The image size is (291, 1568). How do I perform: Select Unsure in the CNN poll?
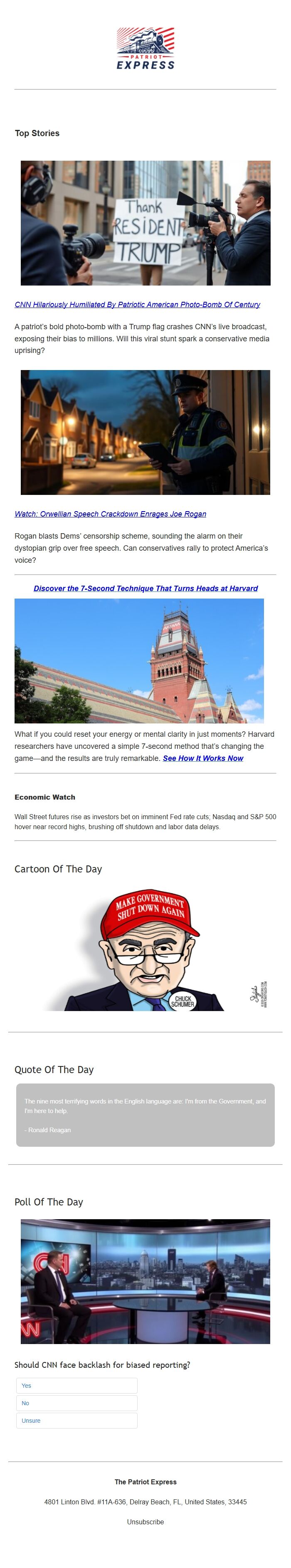coord(76,1421)
